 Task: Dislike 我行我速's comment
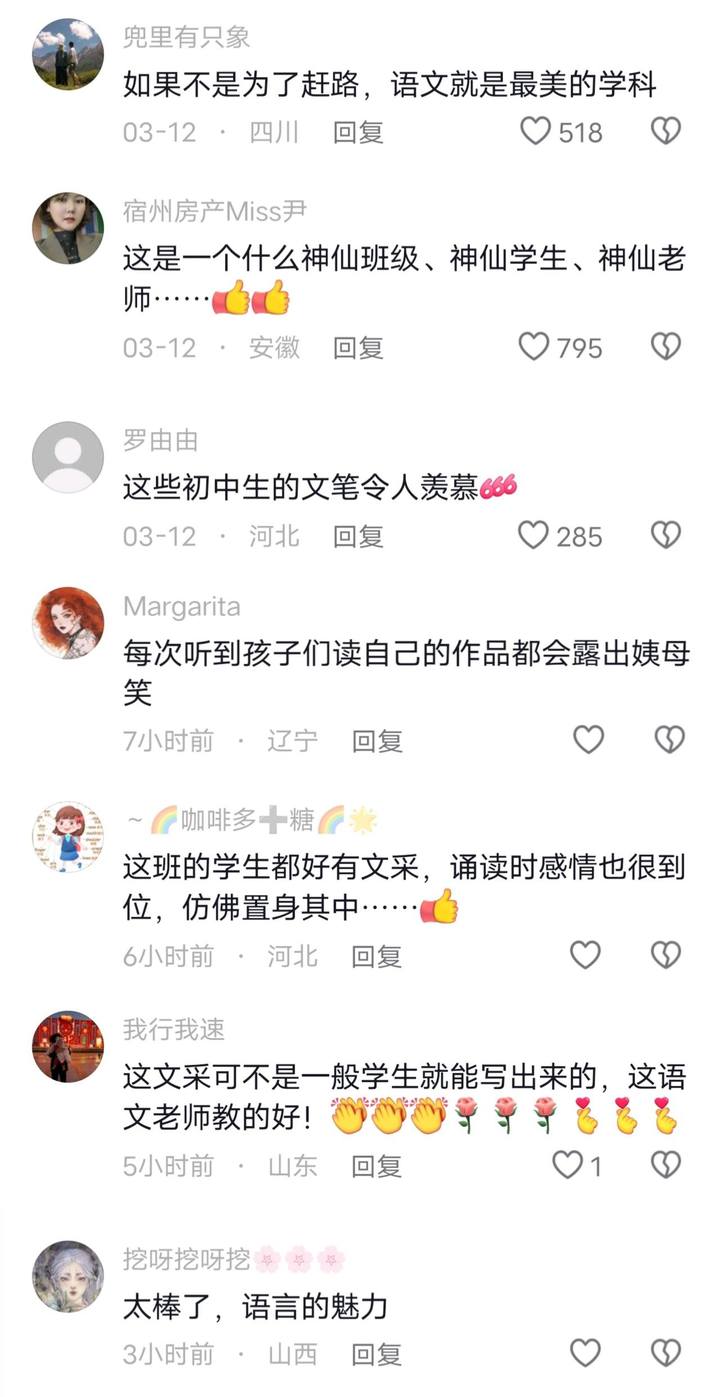click(x=666, y=1165)
